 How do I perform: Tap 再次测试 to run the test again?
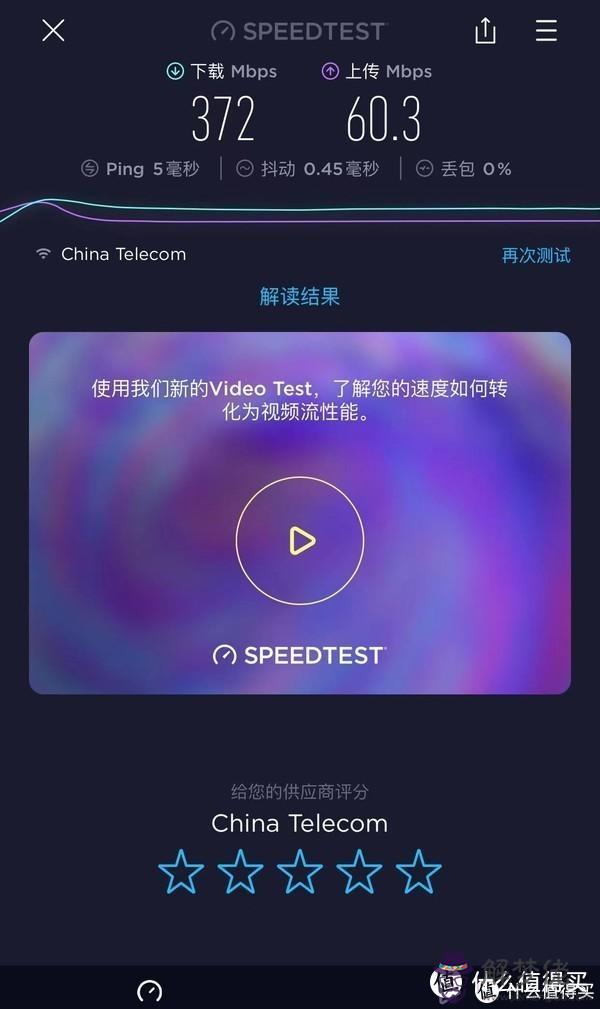(536, 255)
